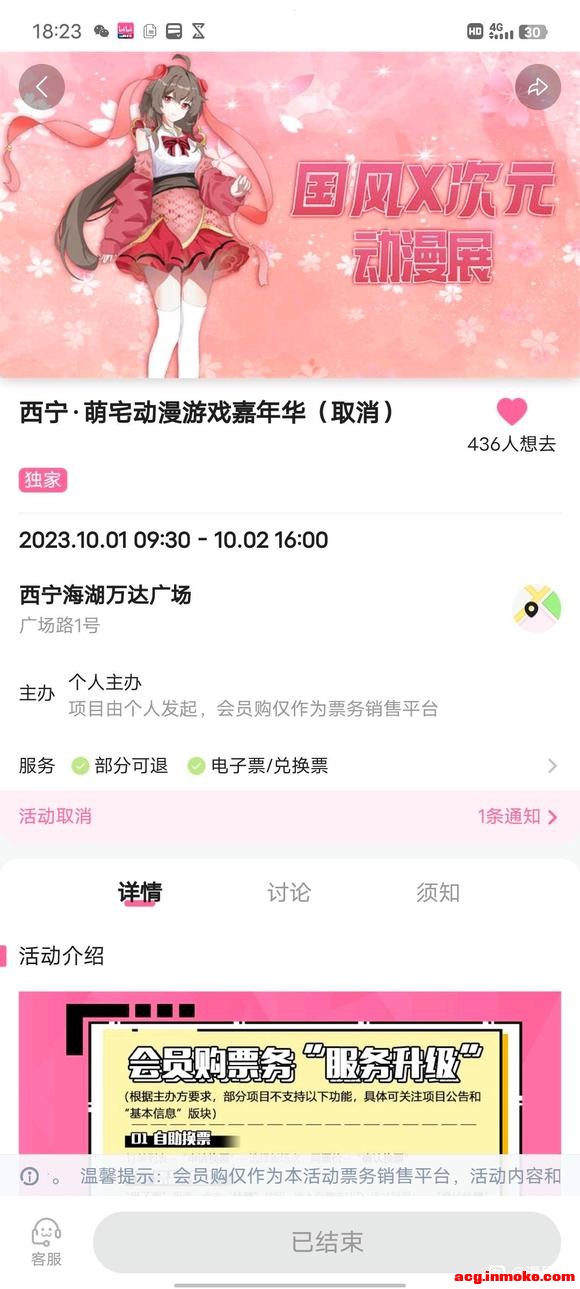Expand the 服务 details row
Screen dimensions: 580x1289
point(290,766)
